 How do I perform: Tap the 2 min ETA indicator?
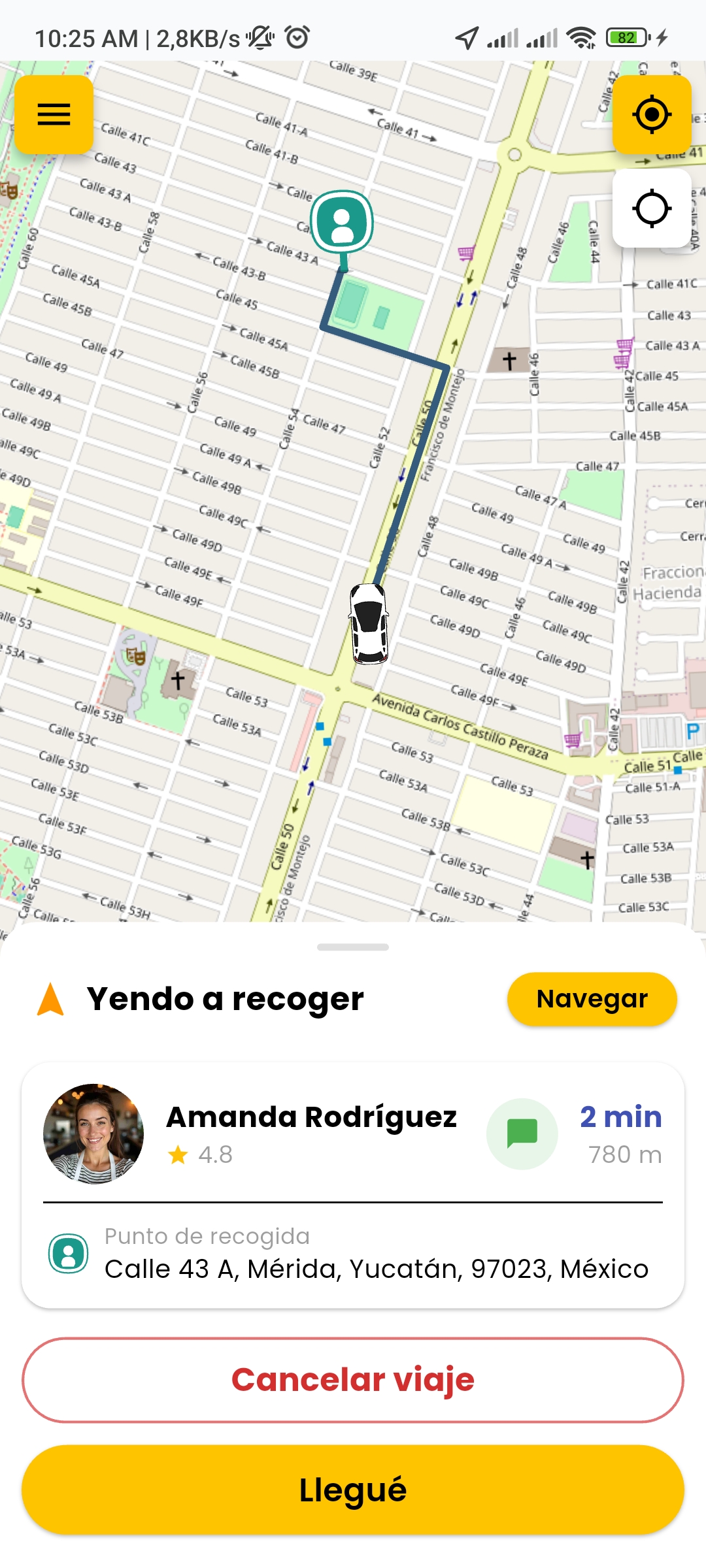click(620, 1117)
